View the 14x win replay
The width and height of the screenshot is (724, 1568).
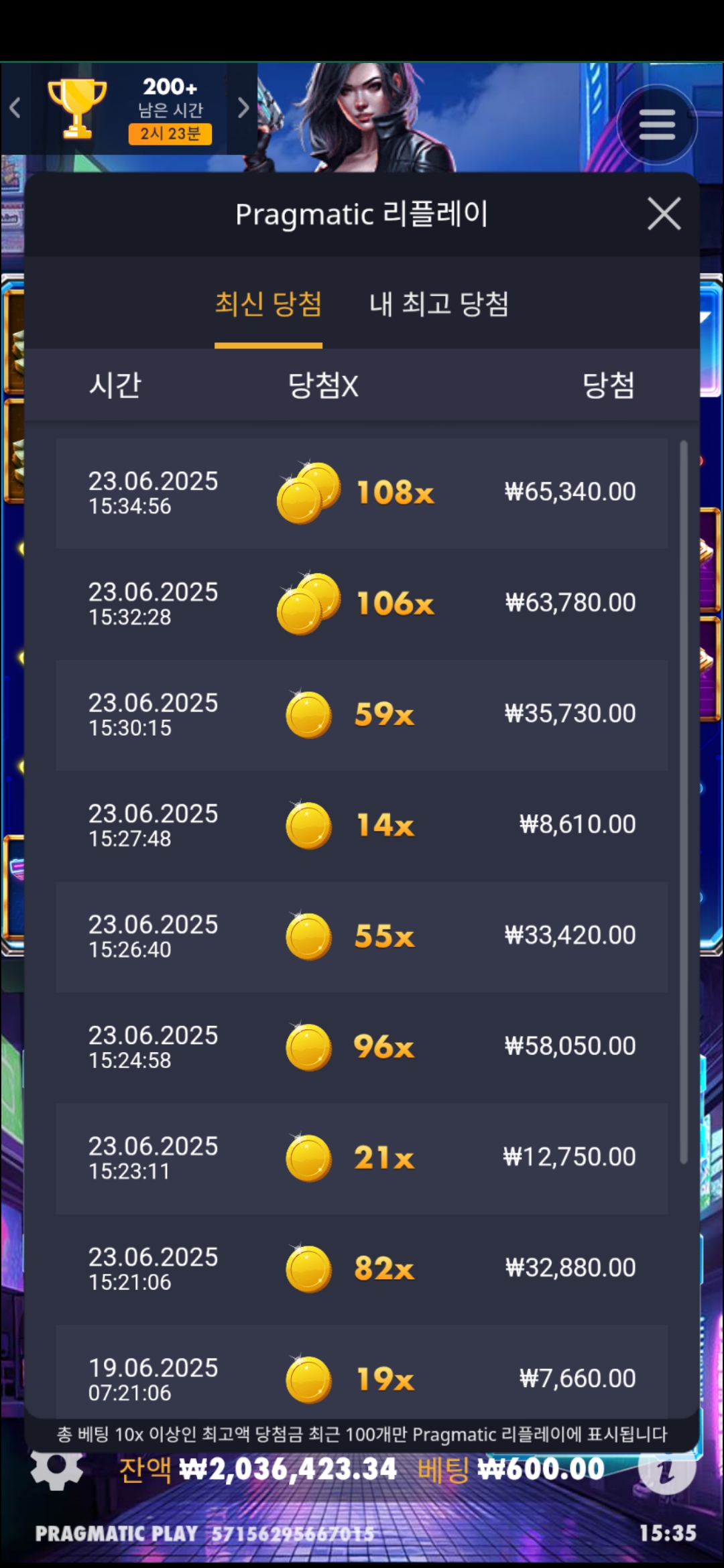click(362, 826)
